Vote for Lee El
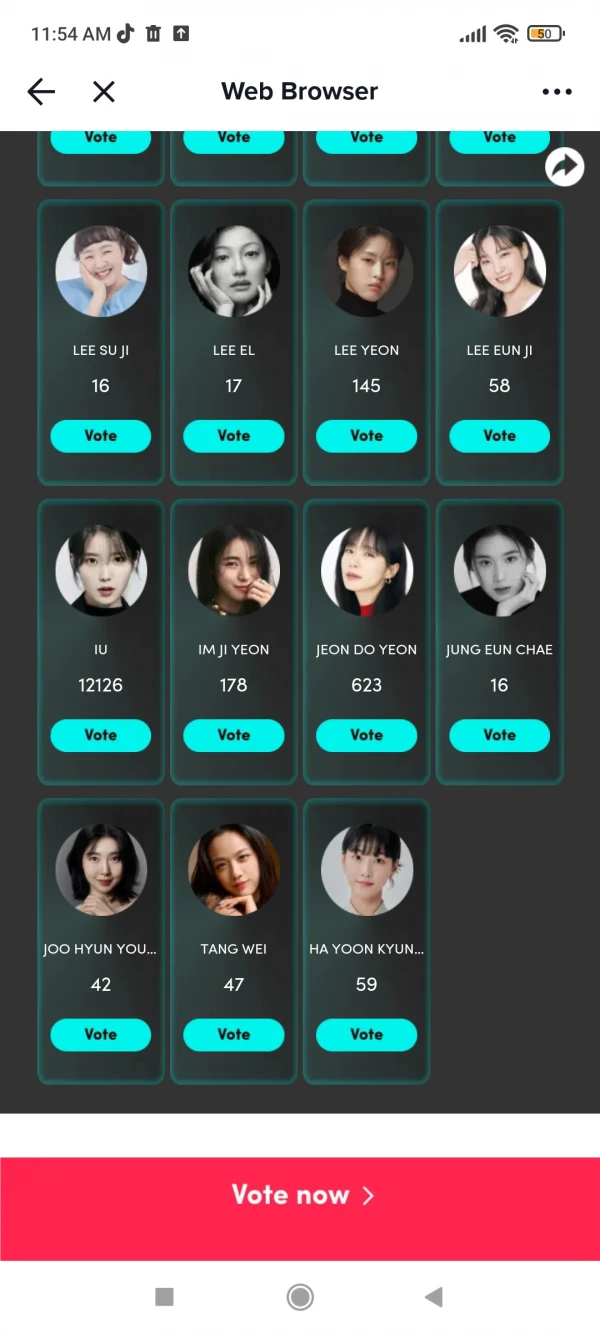 234,436
